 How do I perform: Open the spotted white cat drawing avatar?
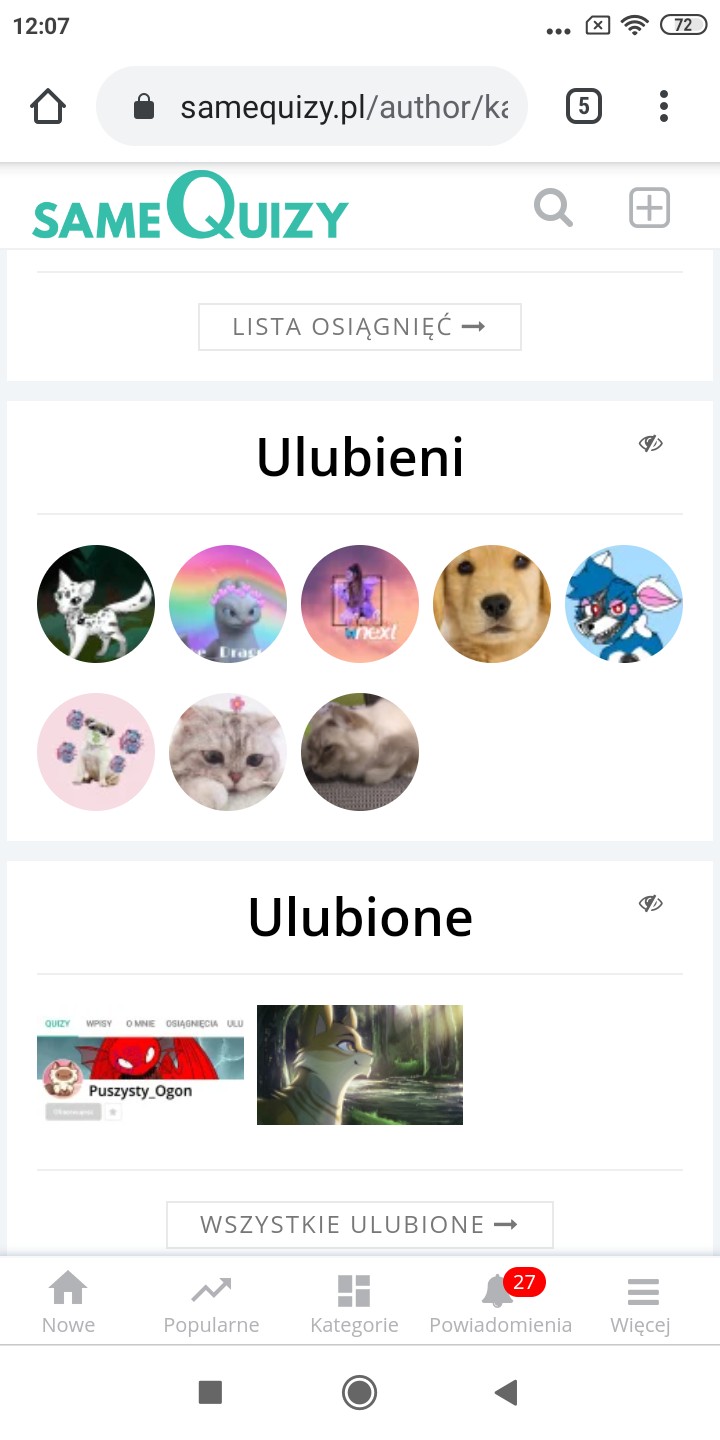(96, 604)
